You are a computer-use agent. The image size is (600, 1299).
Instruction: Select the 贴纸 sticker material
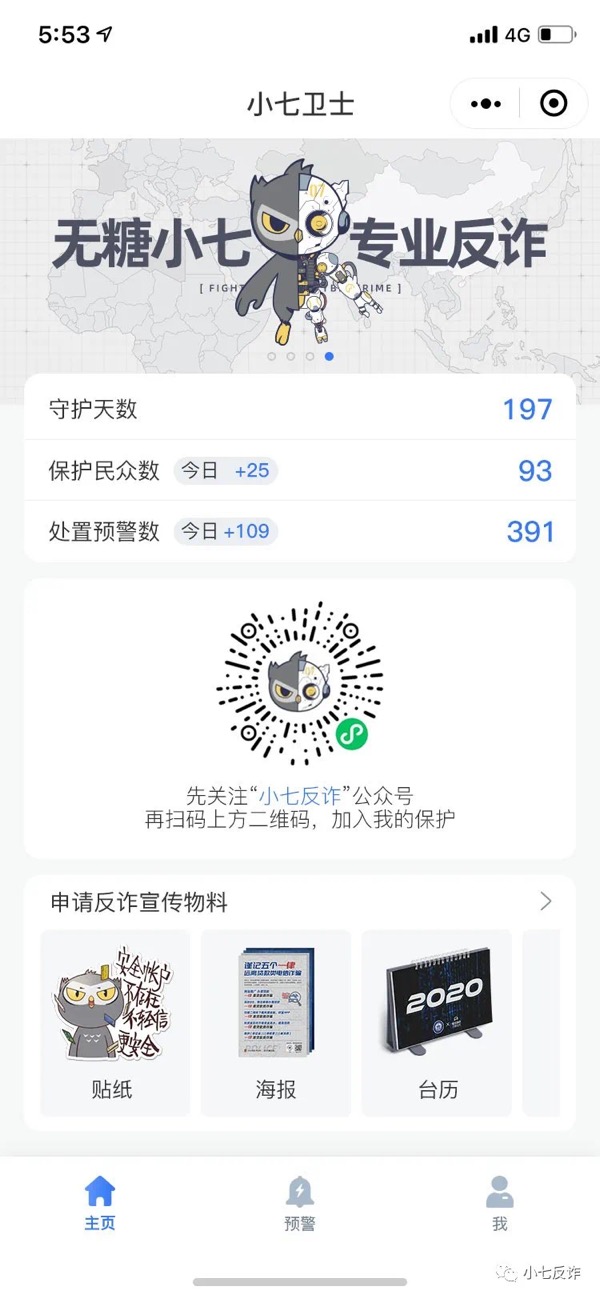[x=115, y=1022]
